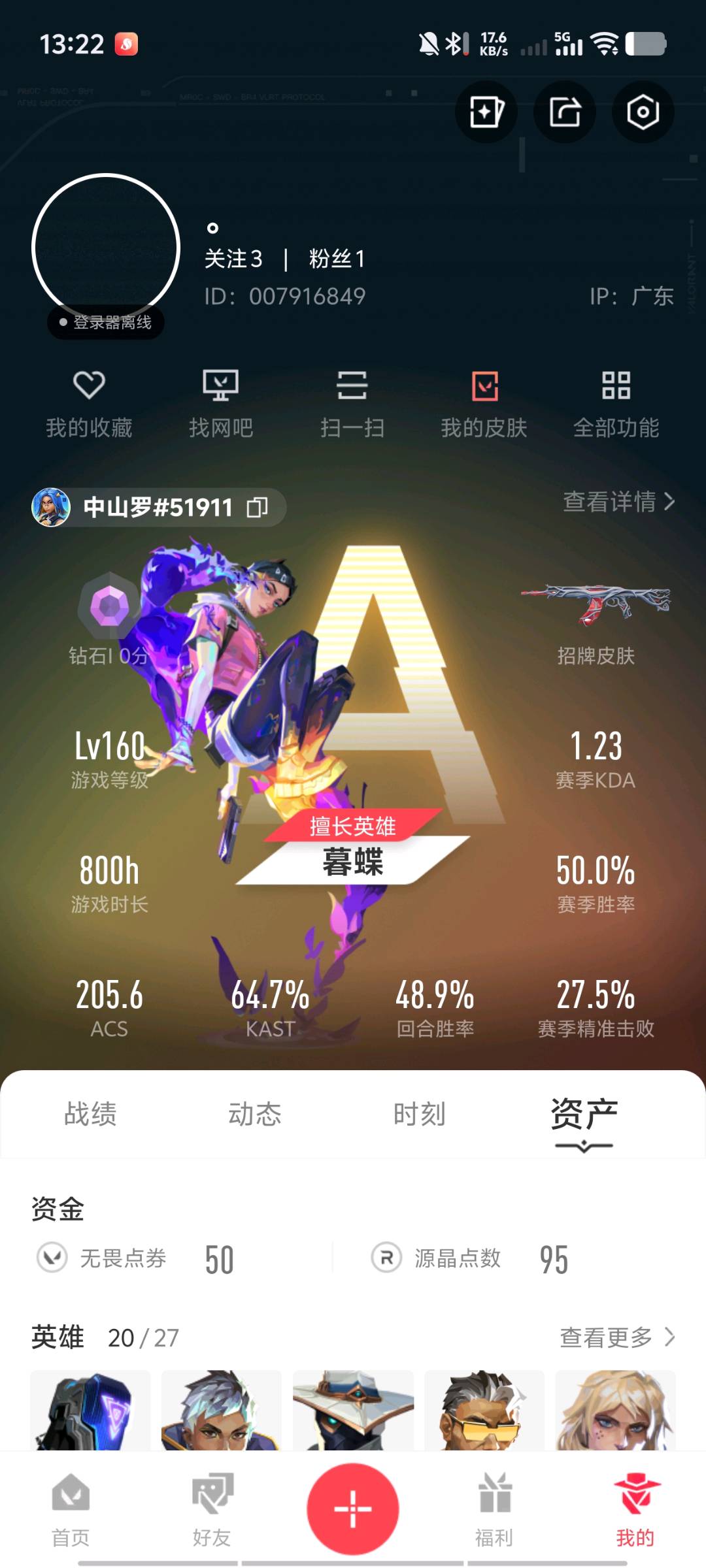Open the 好友 friends tab
706x1568 pixels.
[212, 1511]
